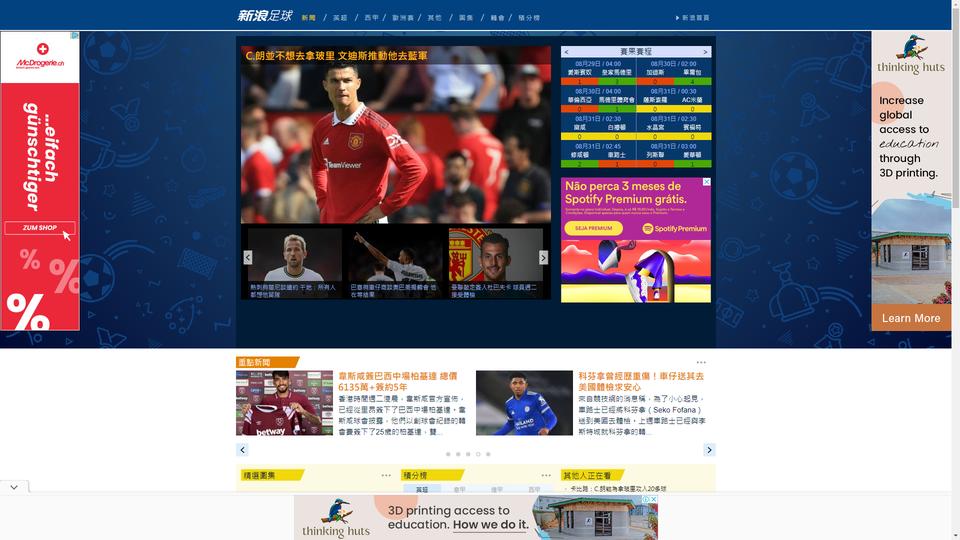960x540 pixels.
Task: Open more options for 重點新聞
Action: (701, 362)
